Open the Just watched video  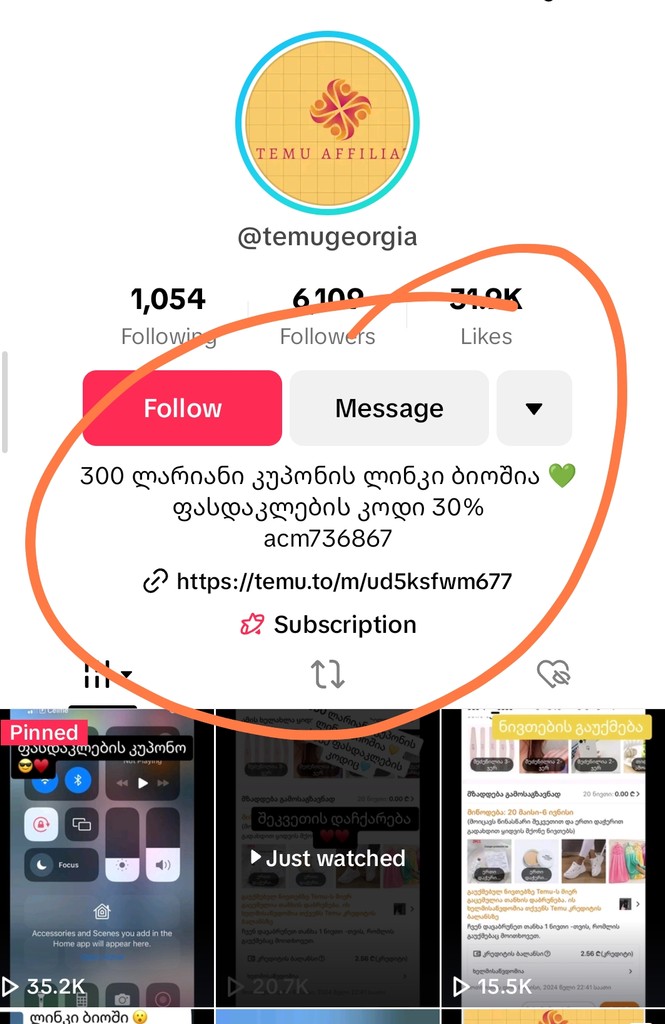[x=328, y=858]
